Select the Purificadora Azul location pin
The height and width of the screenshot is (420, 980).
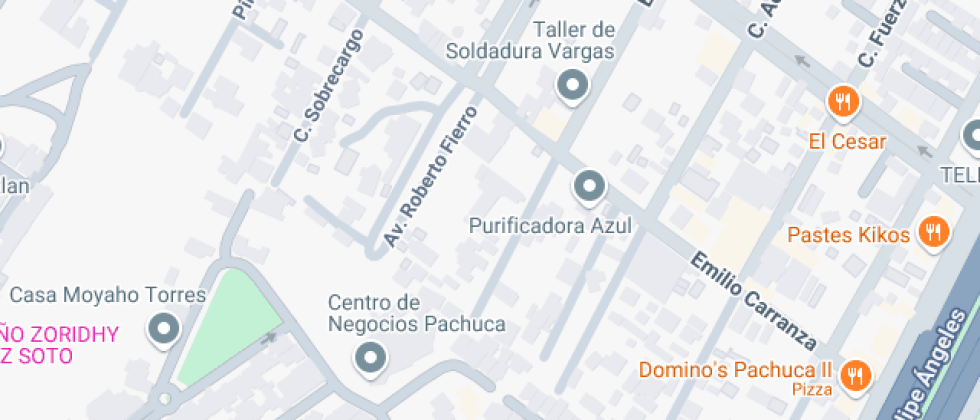point(589,186)
